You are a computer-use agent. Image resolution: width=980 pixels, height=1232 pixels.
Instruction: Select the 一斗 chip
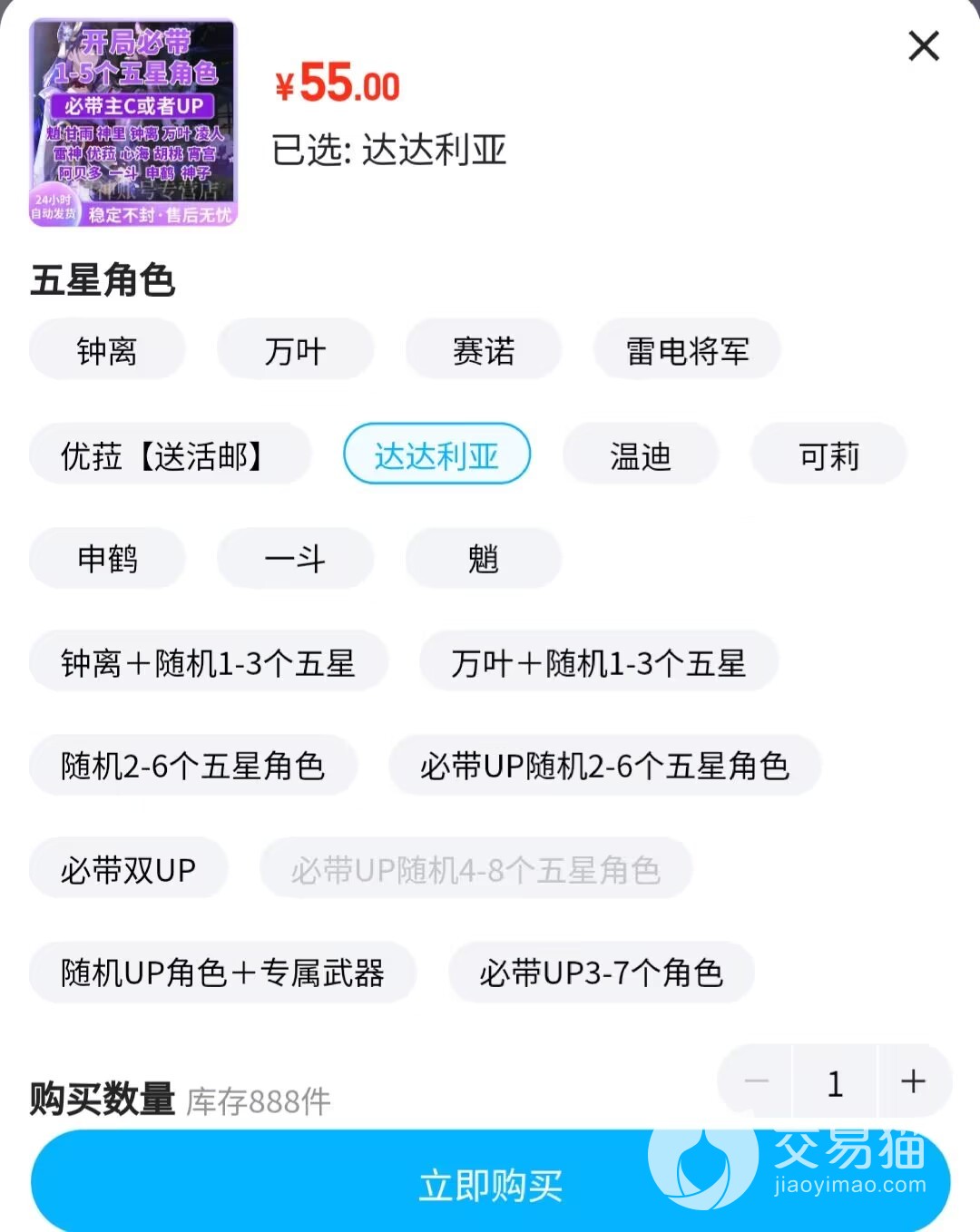295,558
